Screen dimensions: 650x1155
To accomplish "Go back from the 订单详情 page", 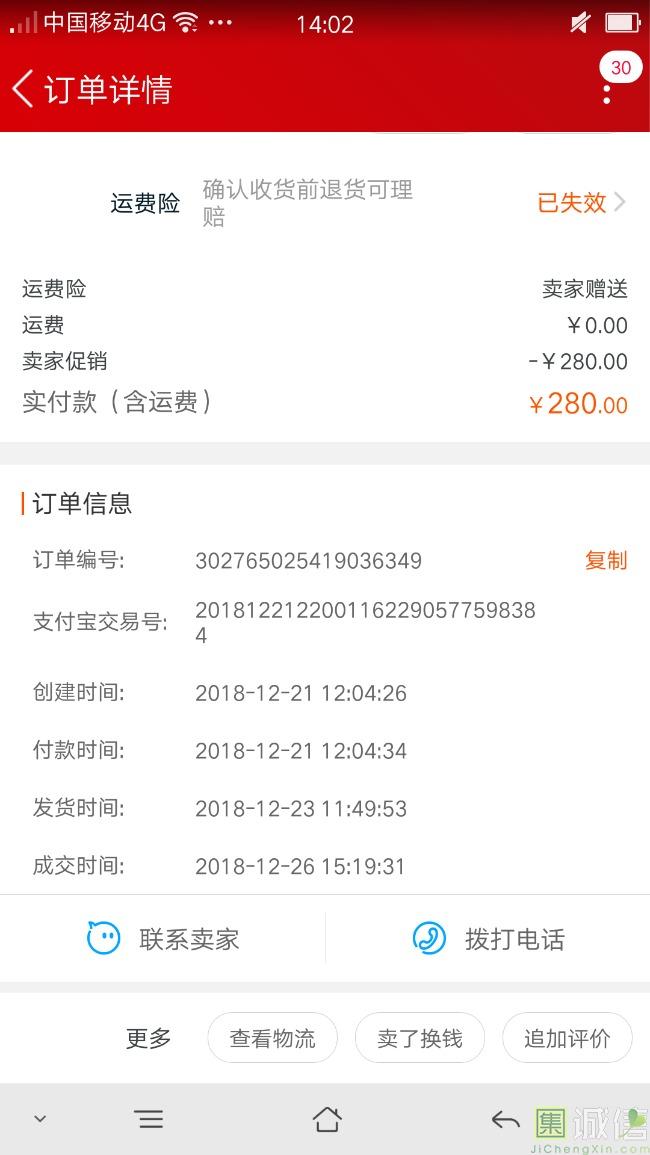I will pos(23,89).
